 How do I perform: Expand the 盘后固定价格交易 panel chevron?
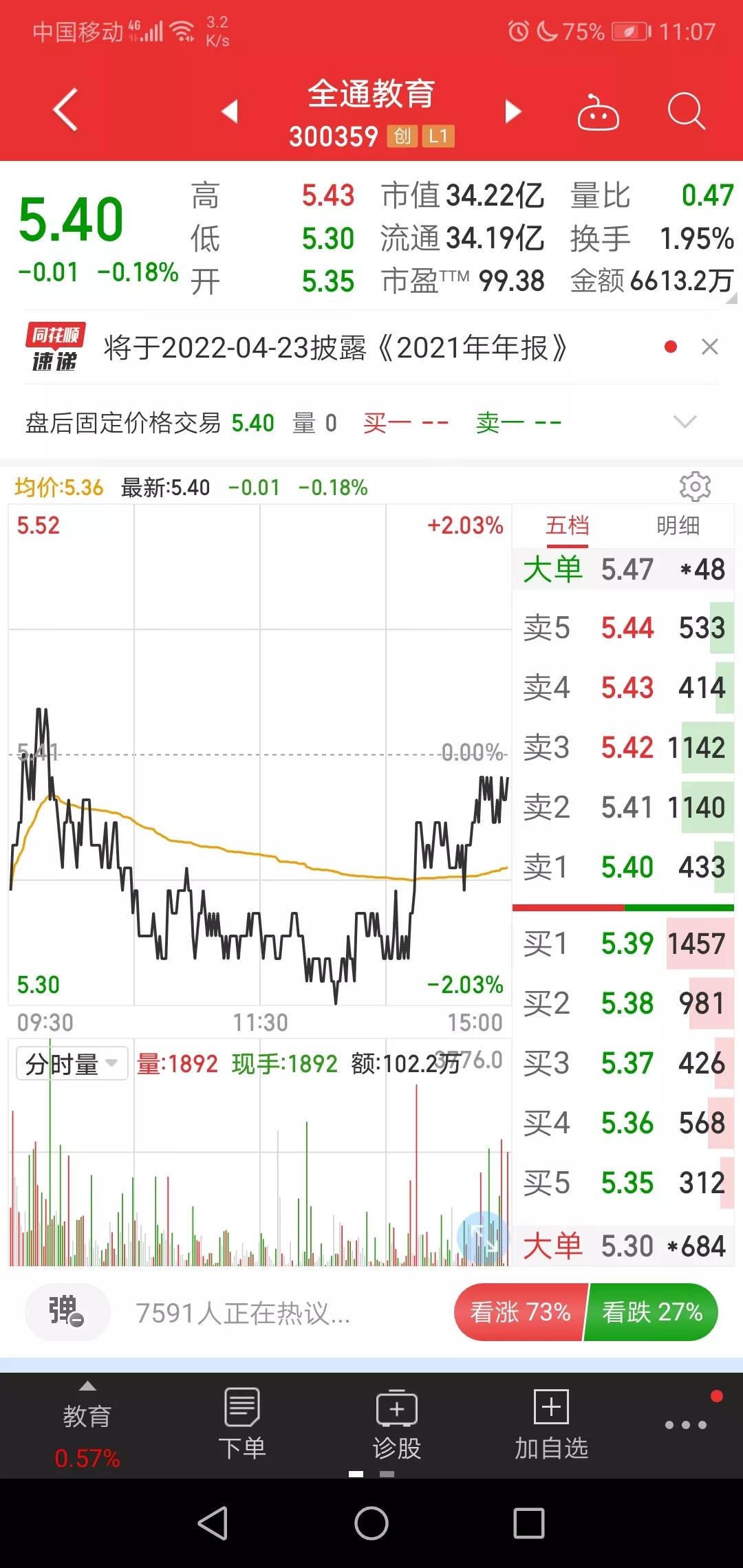[x=683, y=422]
